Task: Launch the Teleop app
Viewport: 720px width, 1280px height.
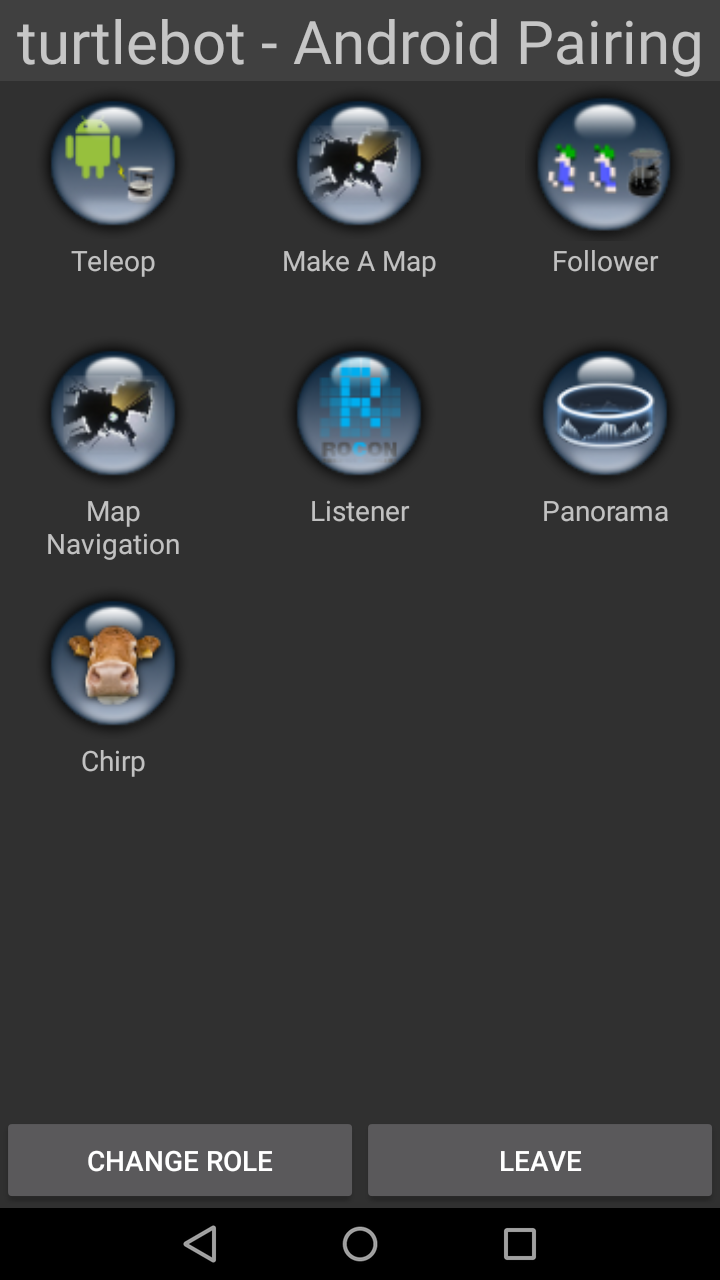Action: (x=113, y=165)
